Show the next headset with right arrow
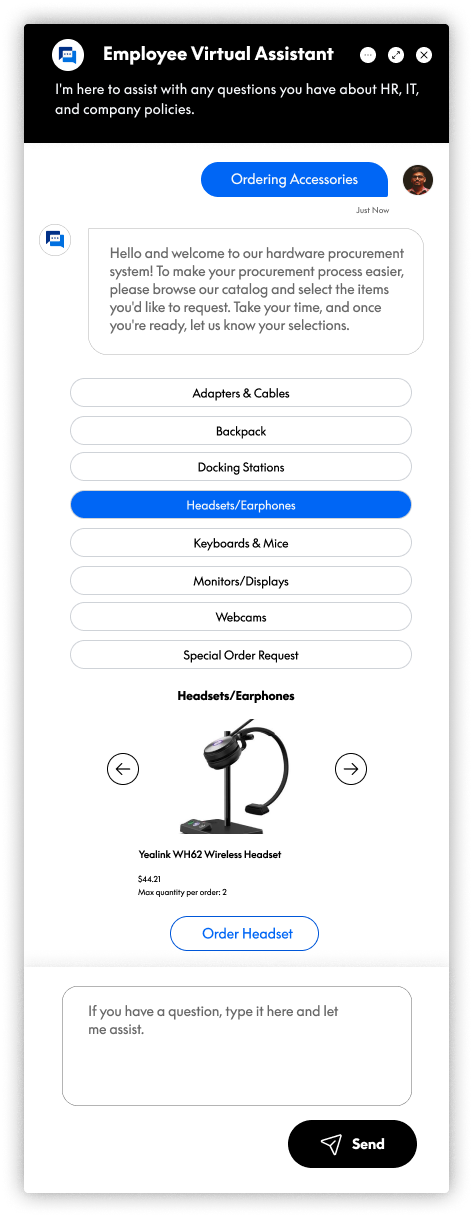This screenshot has width=473, height=1217. tap(351, 769)
